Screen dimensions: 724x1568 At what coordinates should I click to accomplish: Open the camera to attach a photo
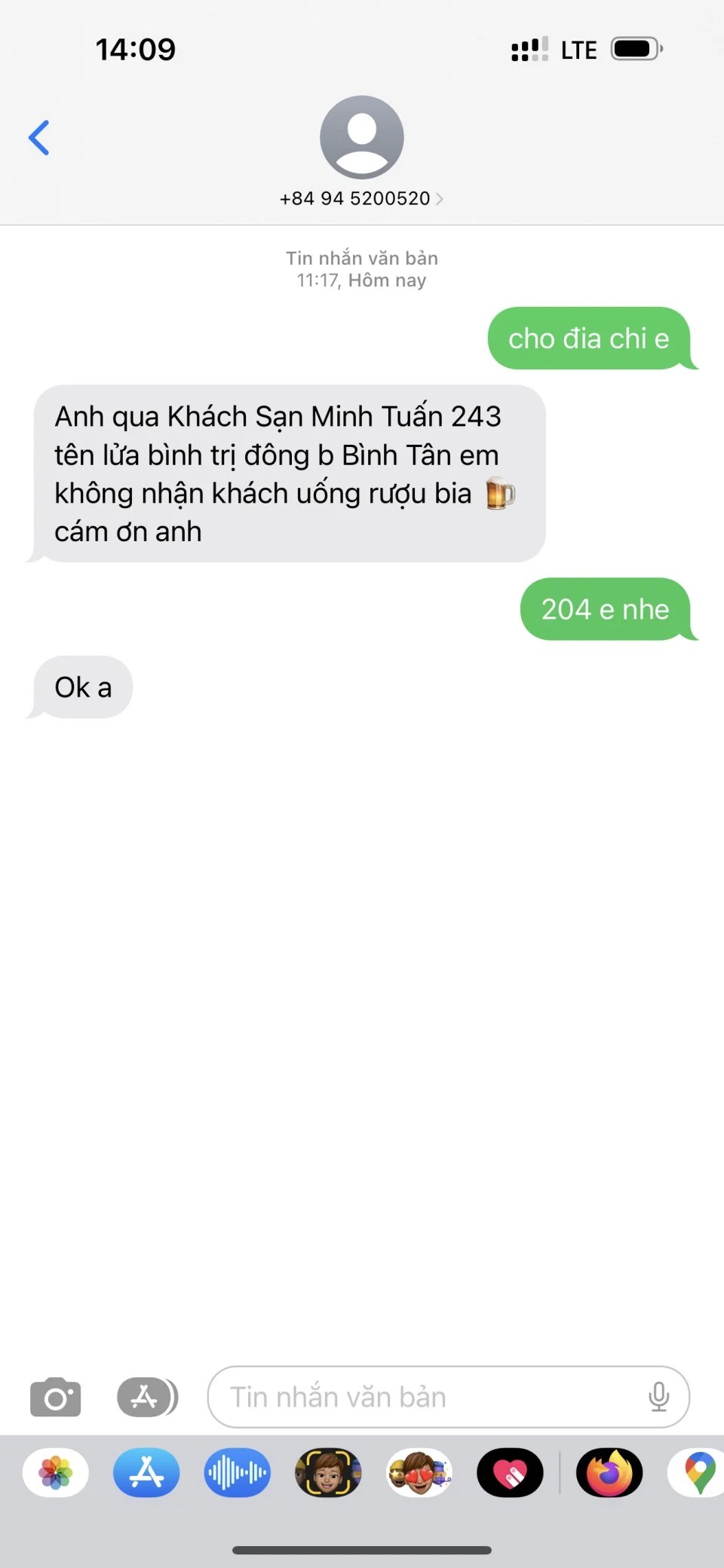[55, 1397]
